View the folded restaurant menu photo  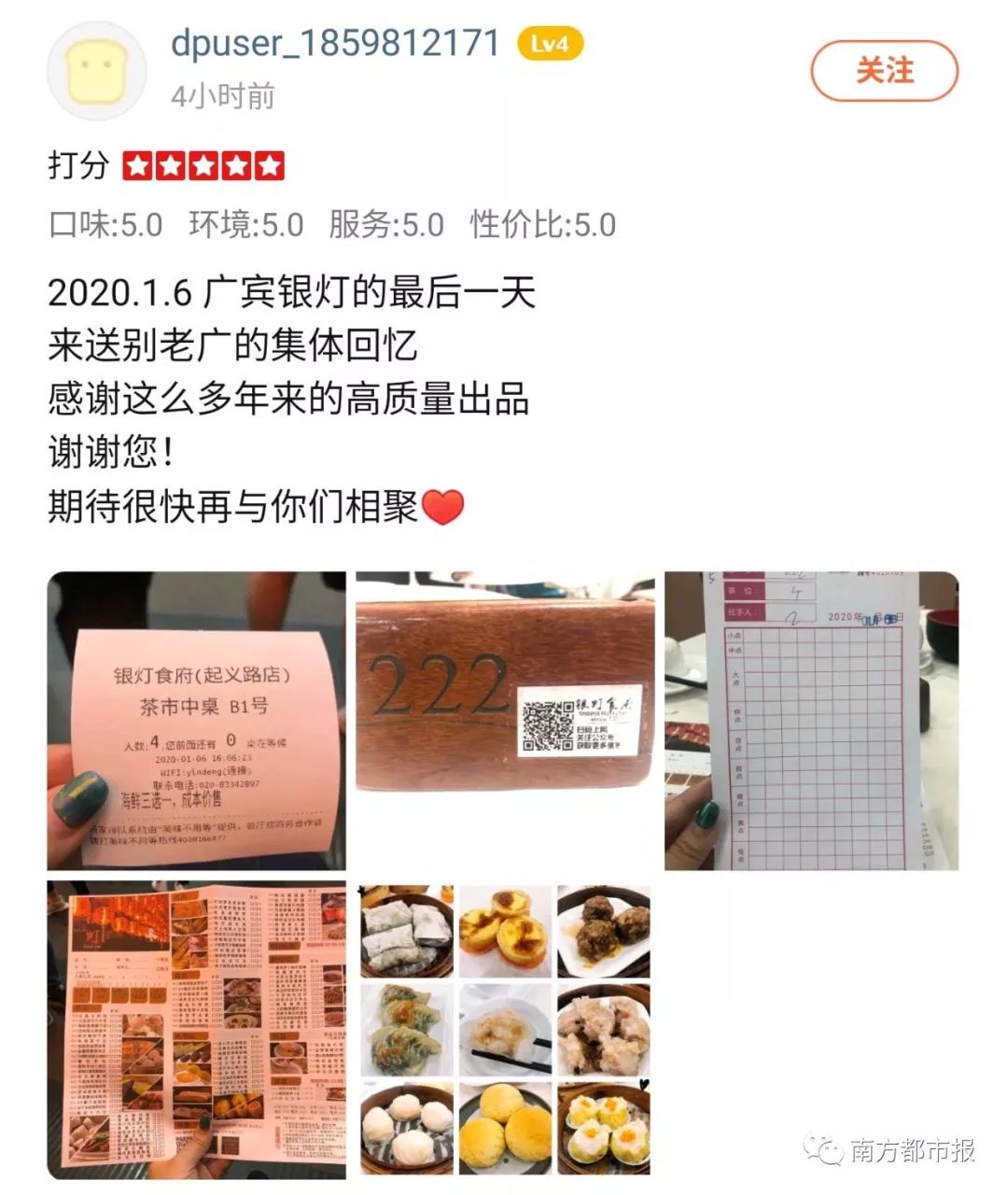coord(196,1029)
